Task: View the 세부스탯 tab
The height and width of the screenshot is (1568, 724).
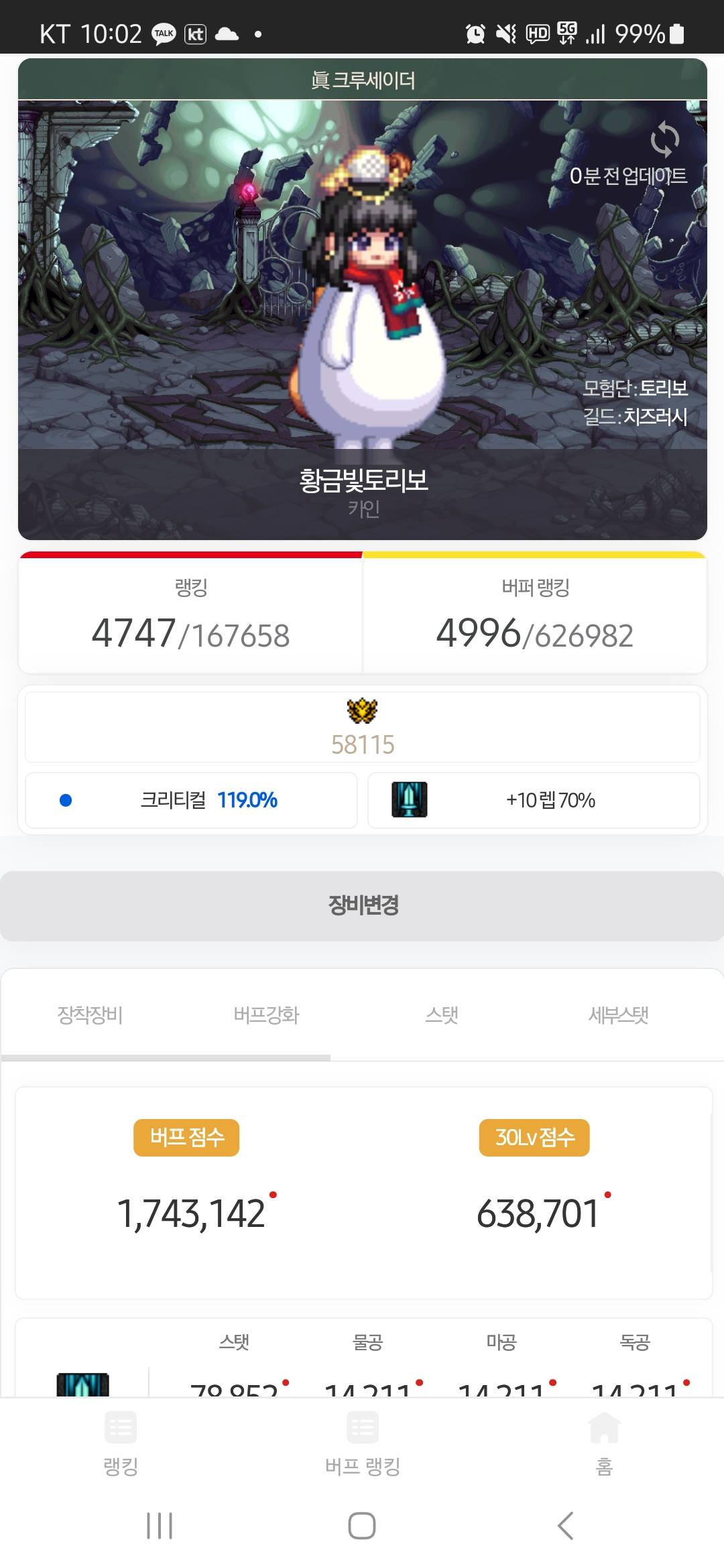Action: (x=618, y=1015)
